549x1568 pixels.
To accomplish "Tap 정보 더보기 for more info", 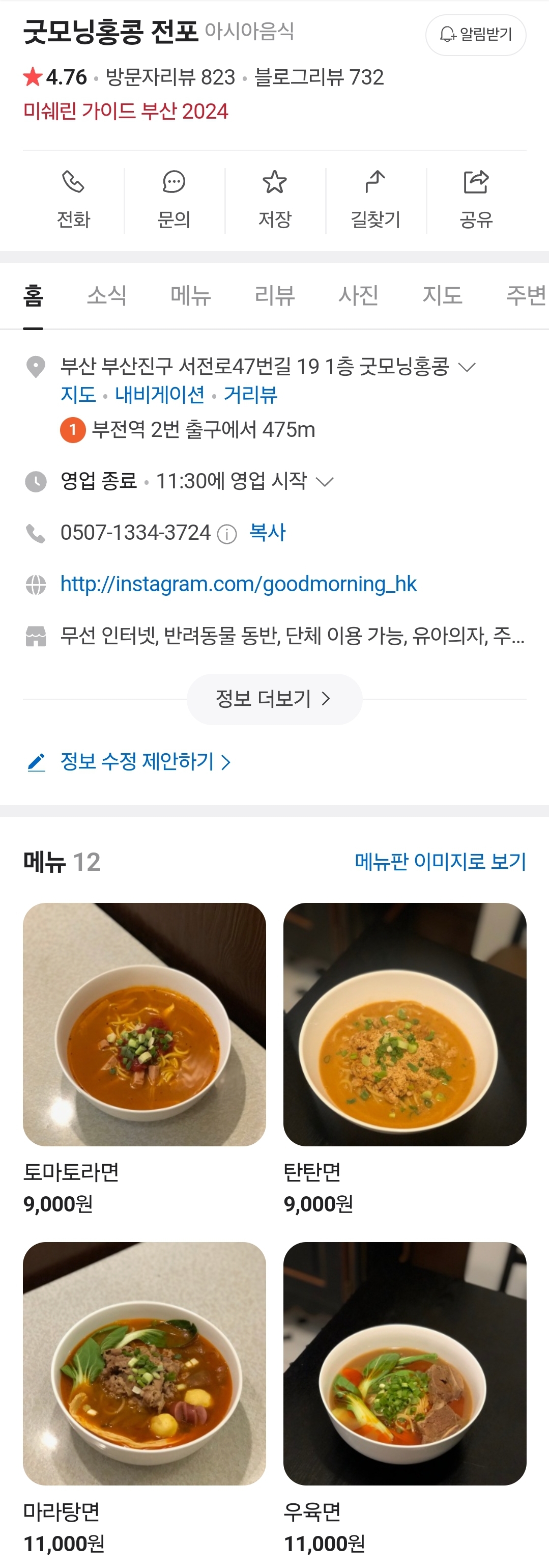I will (x=274, y=699).
